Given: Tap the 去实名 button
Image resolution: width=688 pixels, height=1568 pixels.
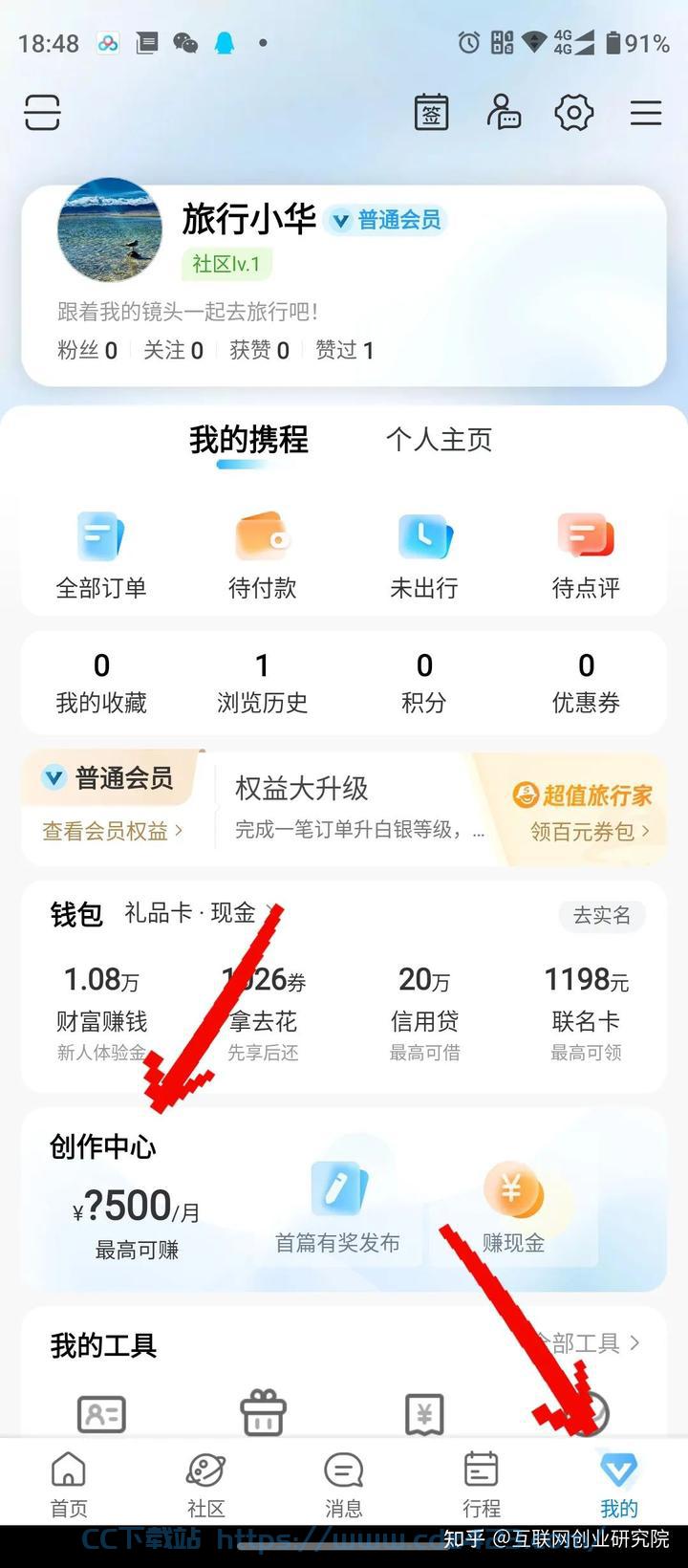Looking at the screenshot, I should click(602, 915).
